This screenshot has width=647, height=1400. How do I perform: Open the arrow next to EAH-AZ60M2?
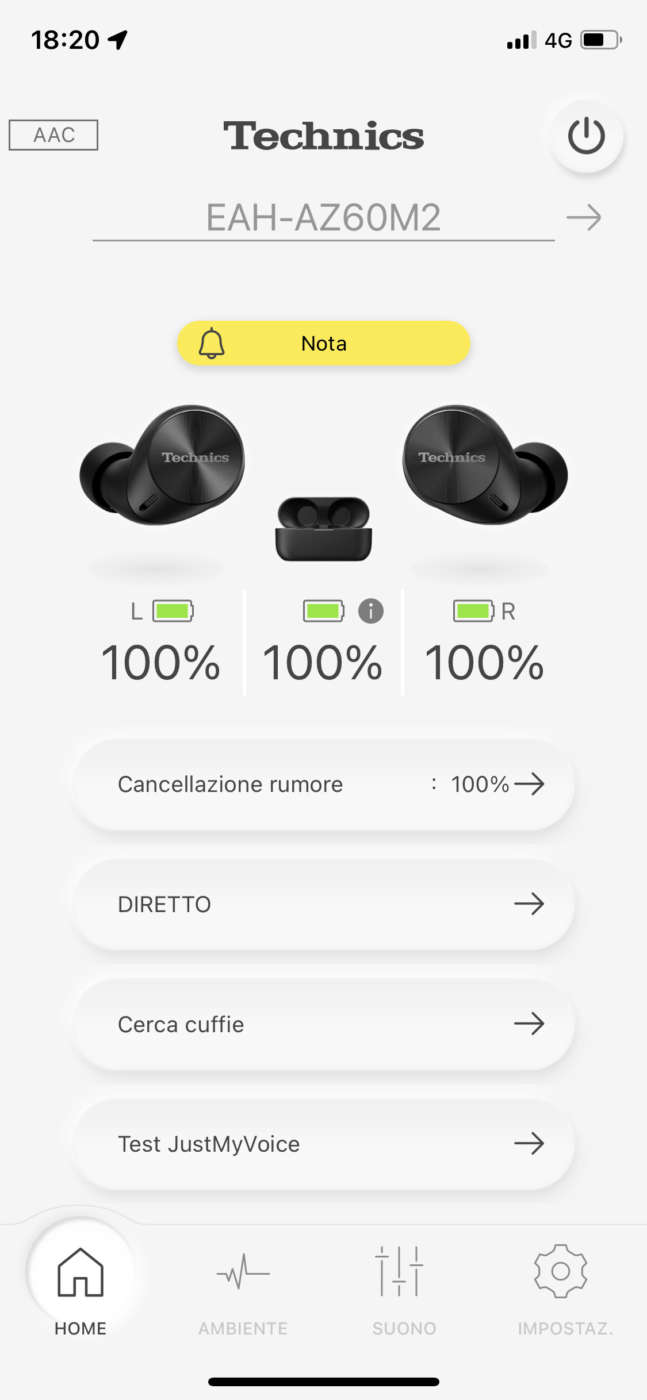click(x=584, y=217)
